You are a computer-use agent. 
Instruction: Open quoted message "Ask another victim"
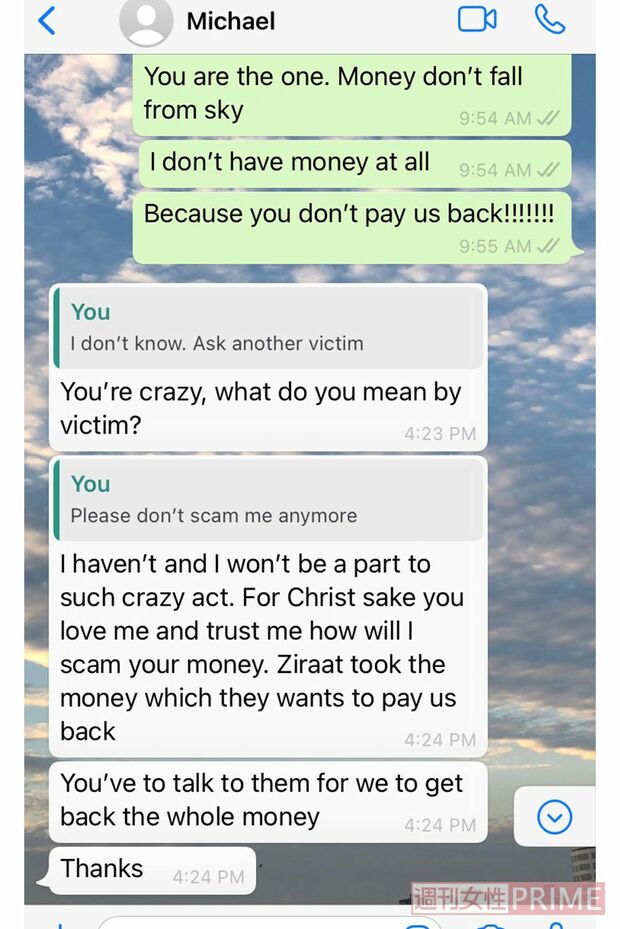267,329
